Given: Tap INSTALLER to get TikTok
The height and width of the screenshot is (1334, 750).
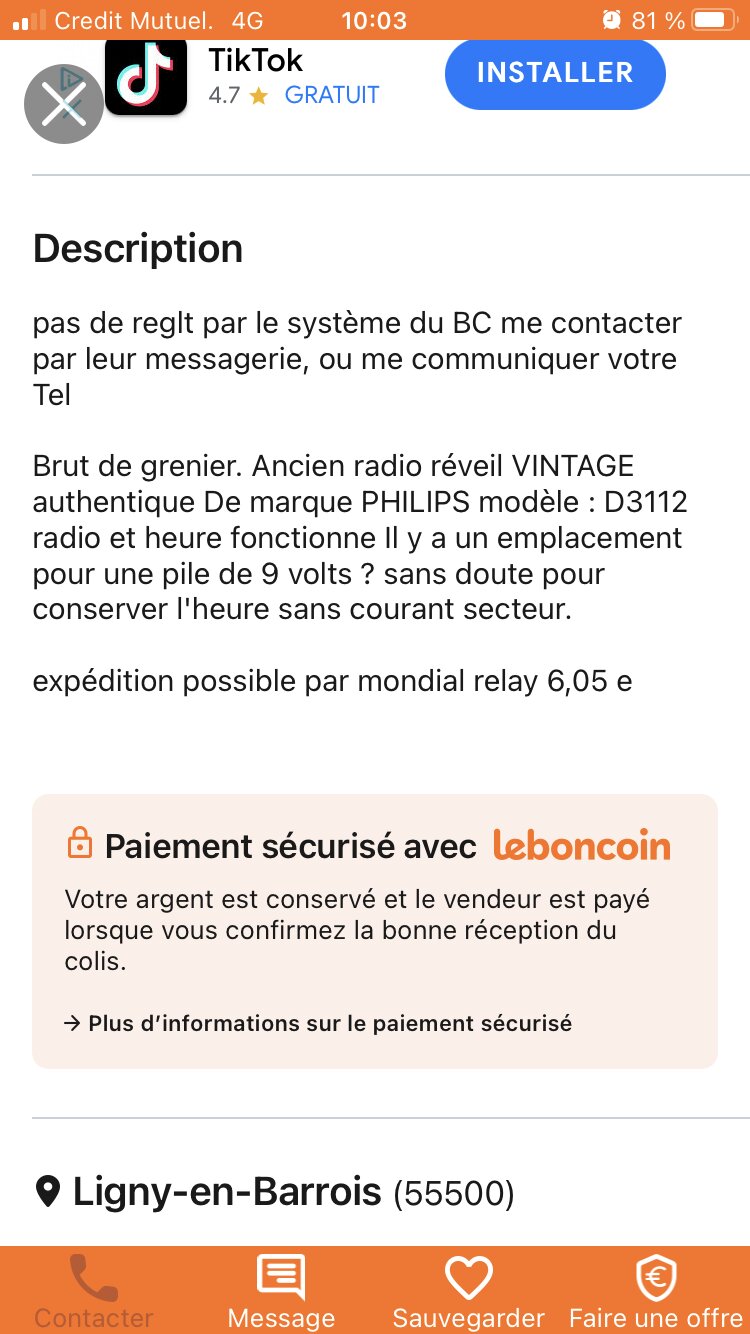Looking at the screenshot, I should click(x=555, y=74).
